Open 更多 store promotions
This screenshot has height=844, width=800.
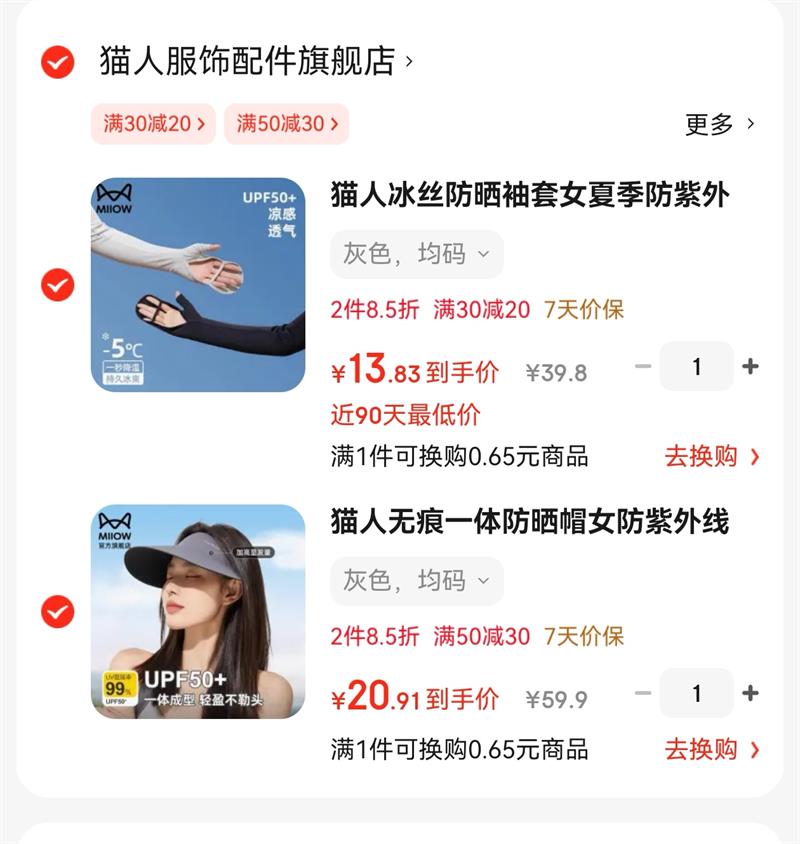719,124
